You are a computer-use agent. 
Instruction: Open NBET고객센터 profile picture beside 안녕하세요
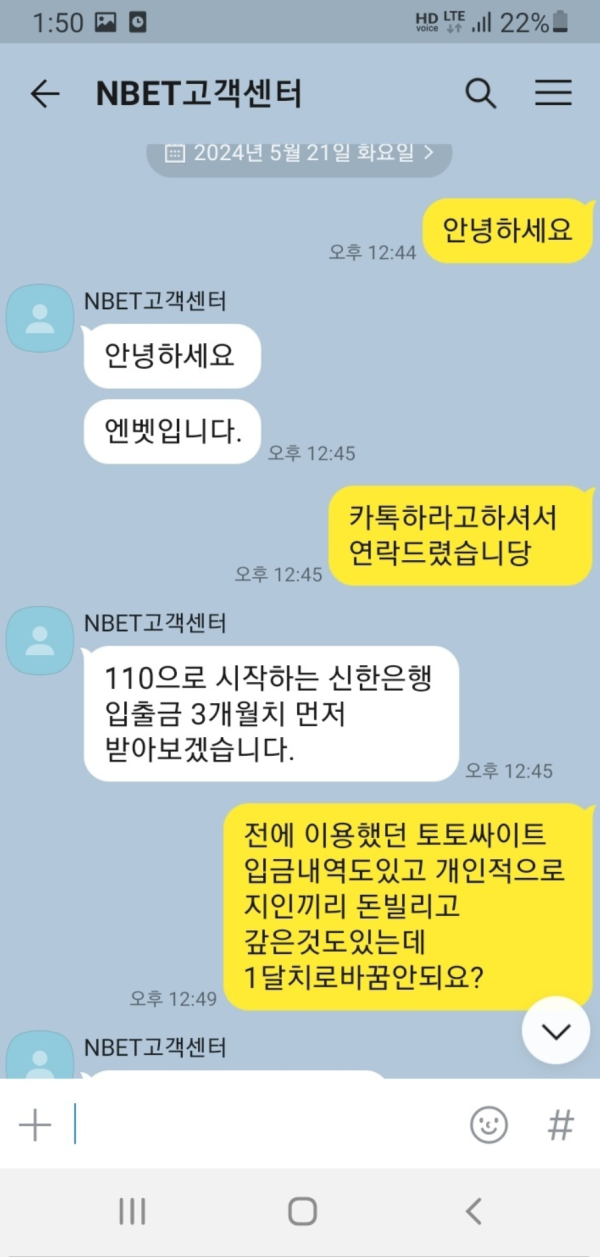click(40, 318)
